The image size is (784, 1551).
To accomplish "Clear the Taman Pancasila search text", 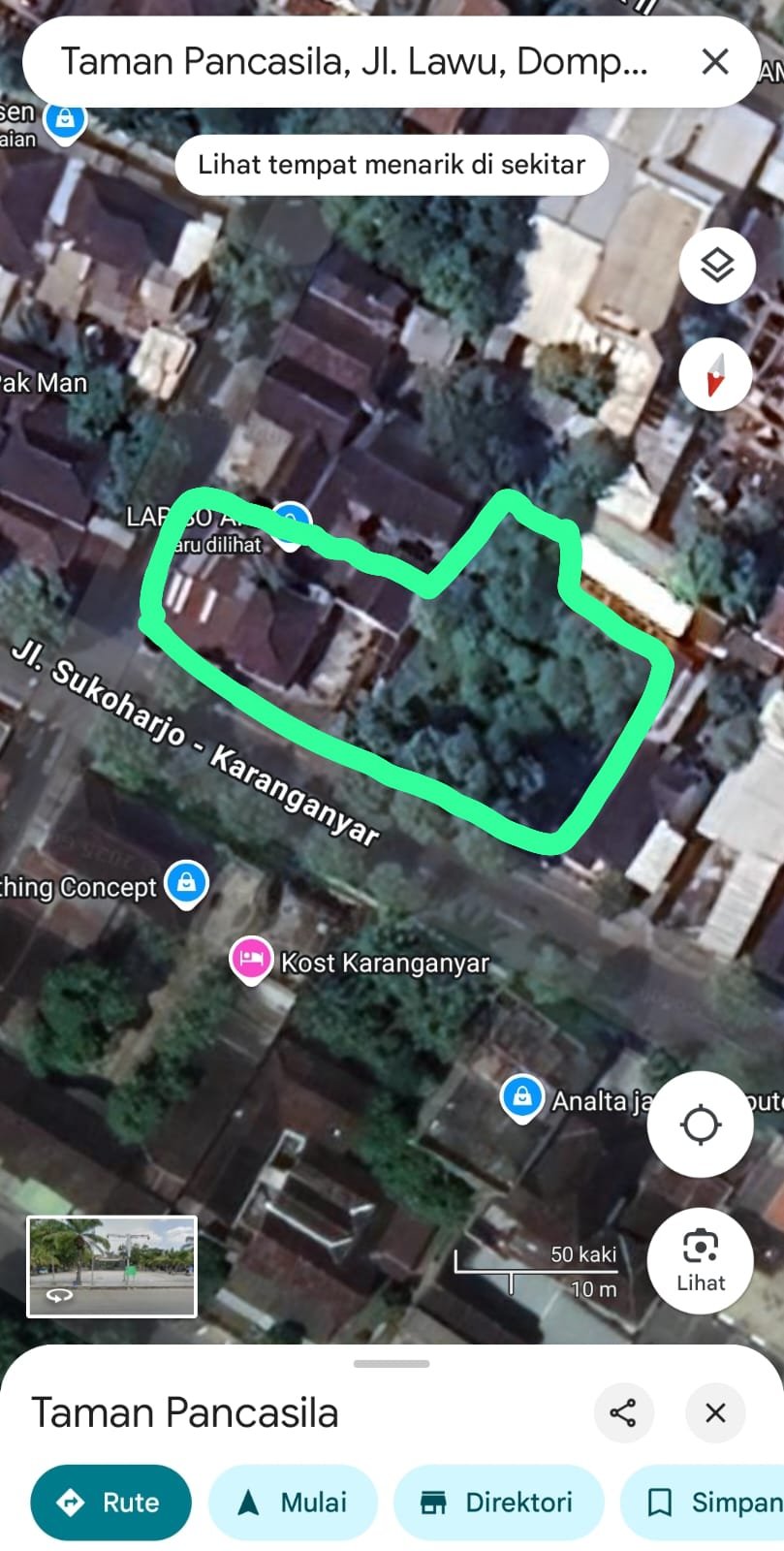I will [714, 62].
